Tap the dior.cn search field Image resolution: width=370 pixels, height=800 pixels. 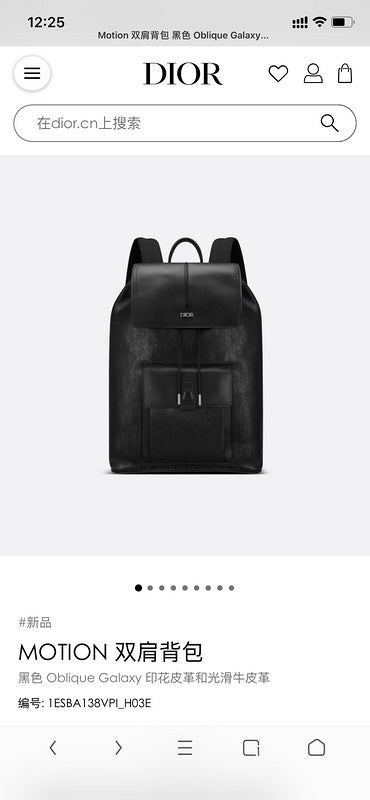(x=185, y=123)
